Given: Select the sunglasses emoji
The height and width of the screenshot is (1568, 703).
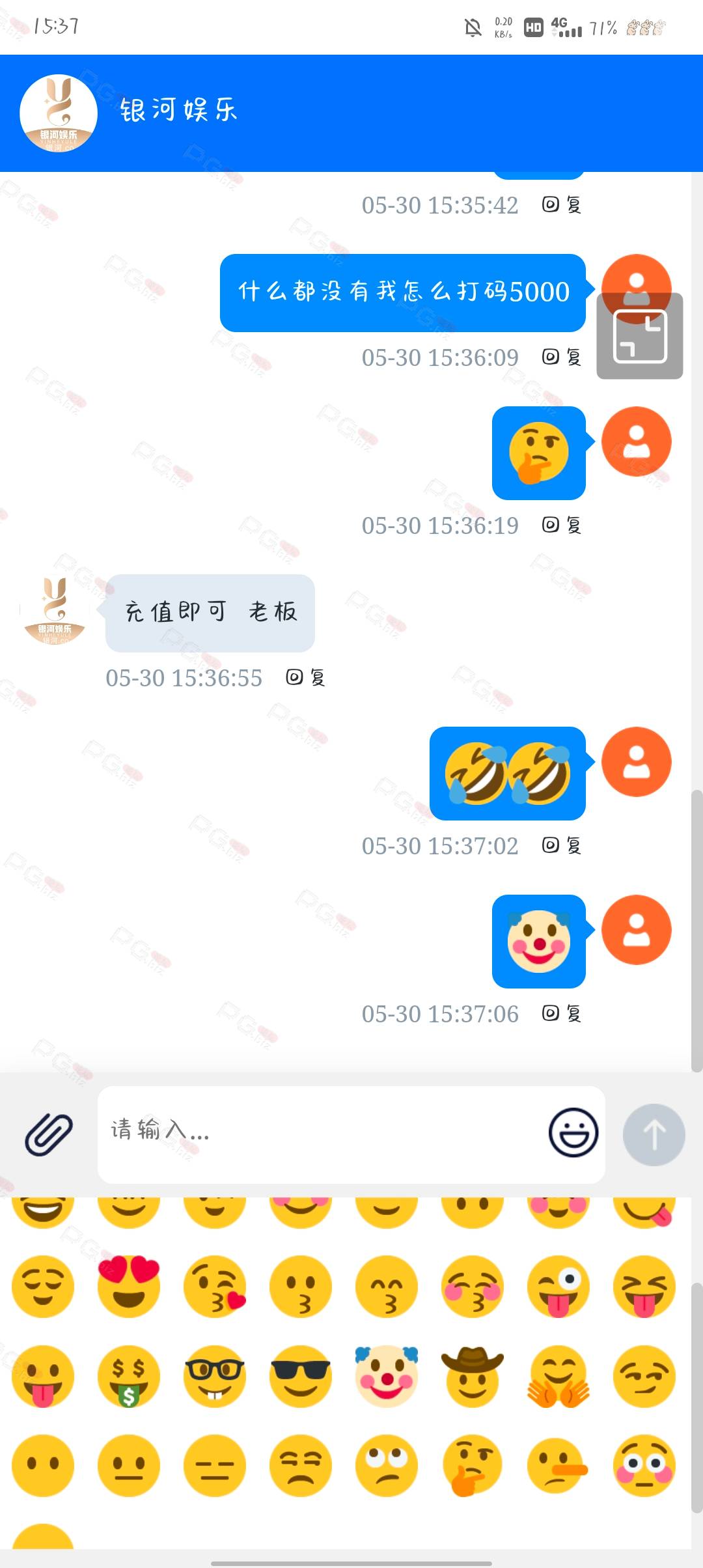Looking at the screenshot, I should point(300,1377).
